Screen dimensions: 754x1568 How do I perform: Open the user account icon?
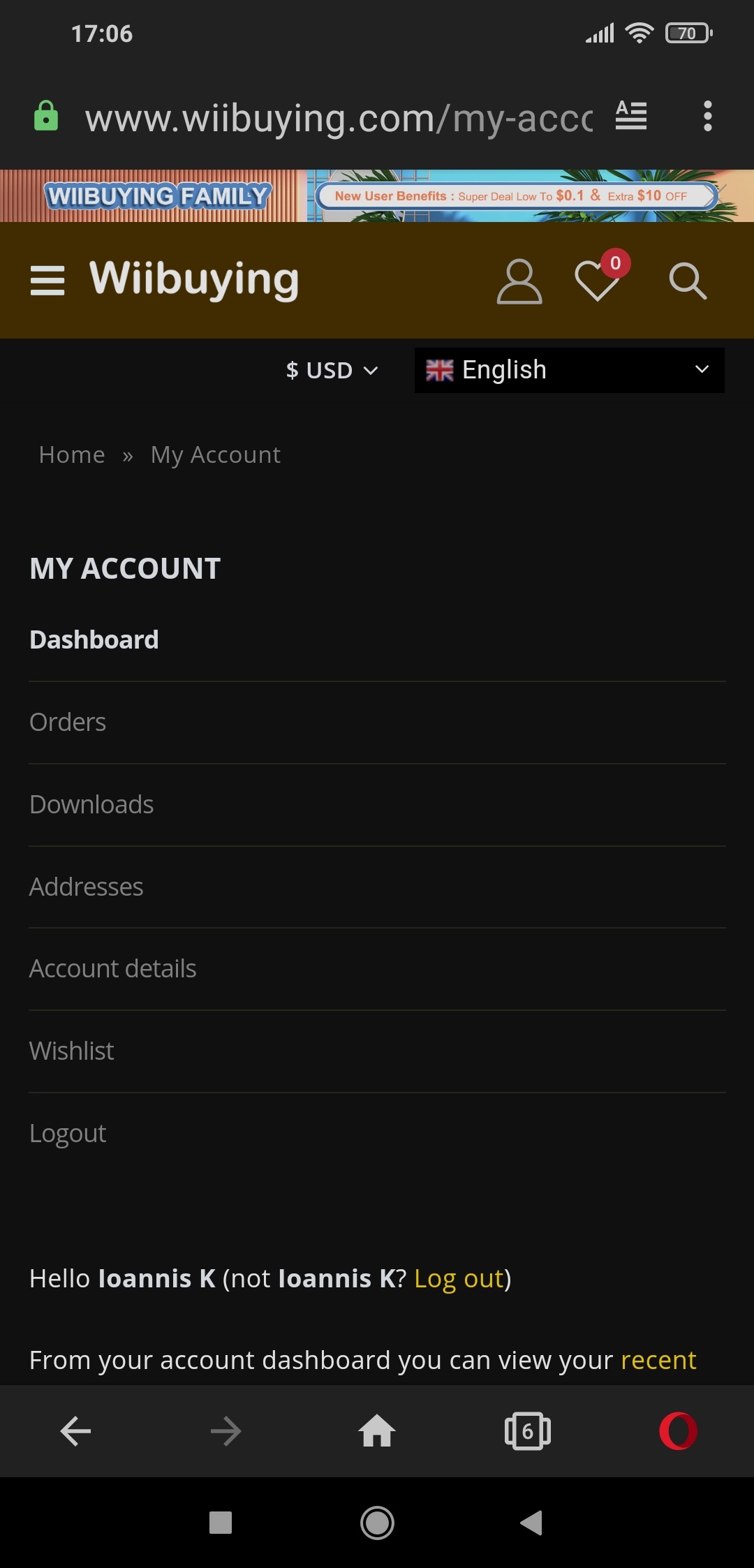(519, 281)
